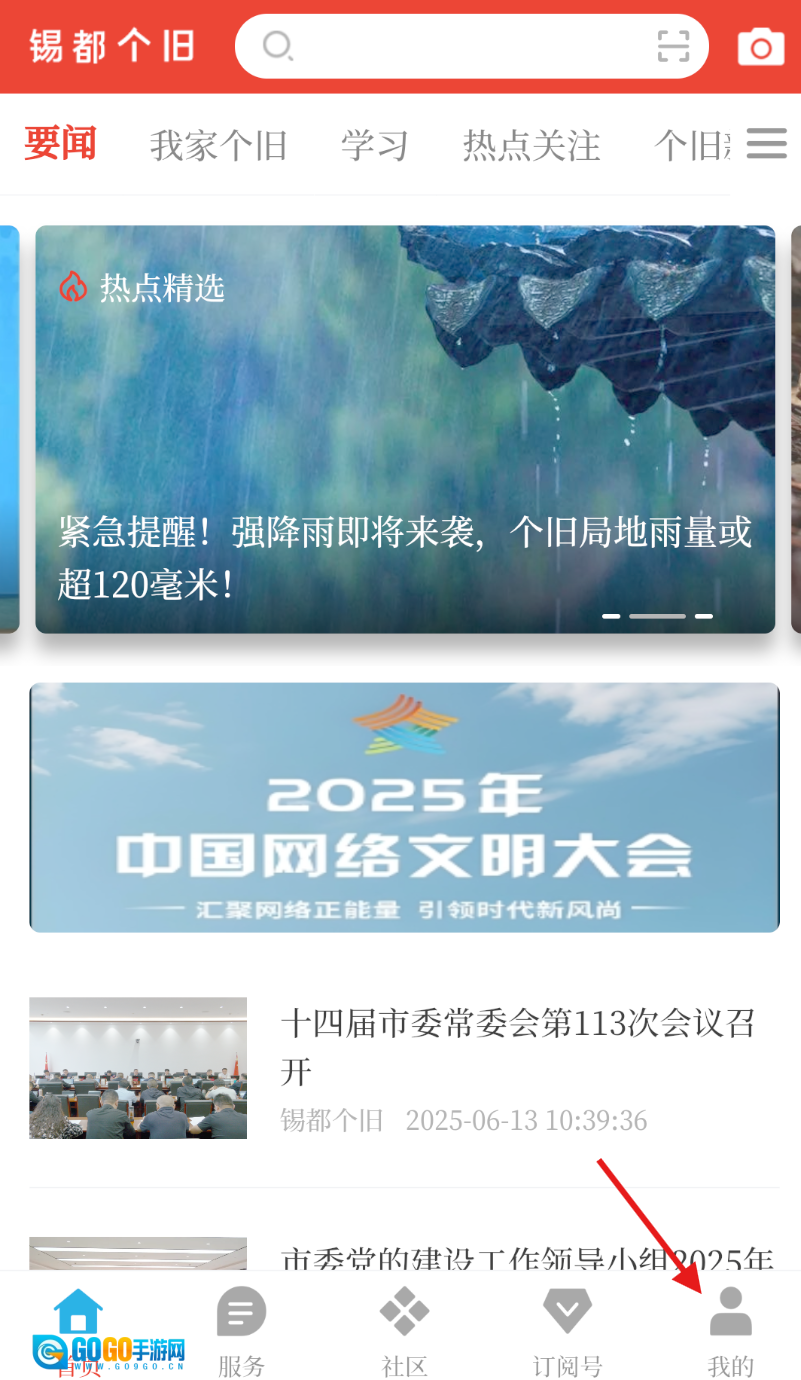This screenshot has height=1380, width=801.
Task: Open the 服务 tab in bottom bar
Action: pos(241,1330)
